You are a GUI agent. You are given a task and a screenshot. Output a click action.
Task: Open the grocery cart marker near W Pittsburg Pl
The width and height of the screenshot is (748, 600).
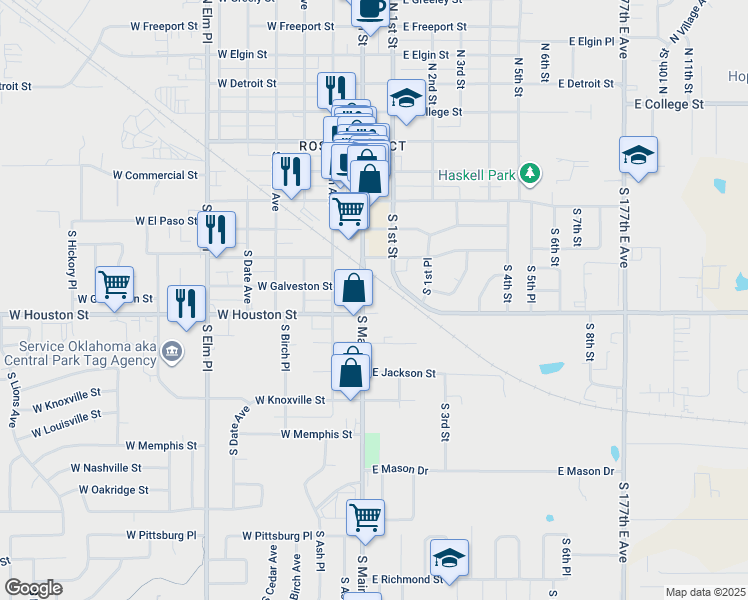[x=366, y=517]
